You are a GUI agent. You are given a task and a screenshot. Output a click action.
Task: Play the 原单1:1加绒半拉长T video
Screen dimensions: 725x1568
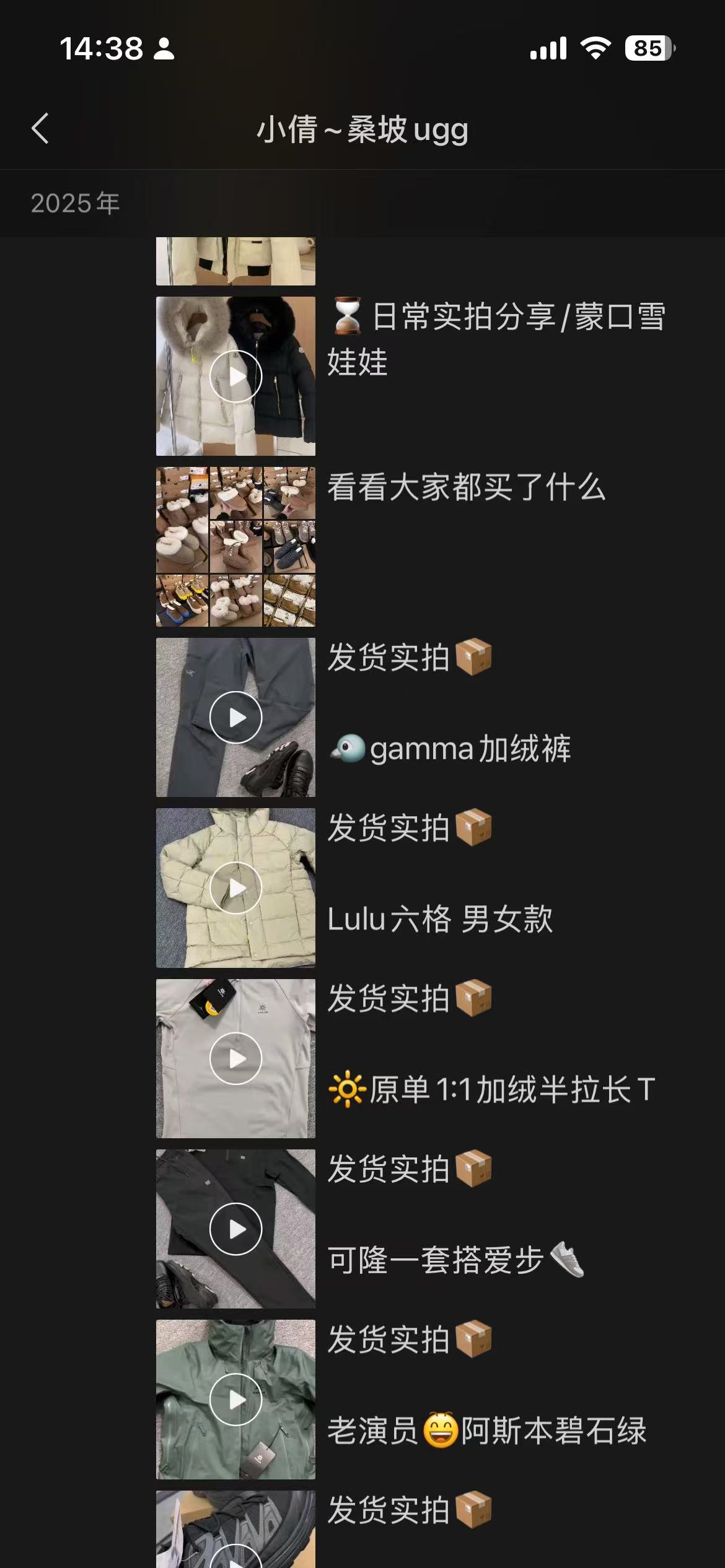coord(235,1058)
